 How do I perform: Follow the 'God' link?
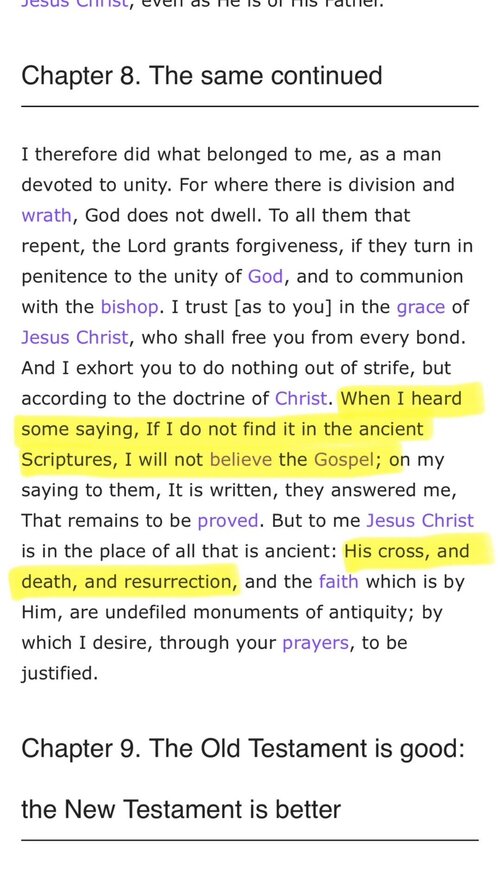pos(265,277)
